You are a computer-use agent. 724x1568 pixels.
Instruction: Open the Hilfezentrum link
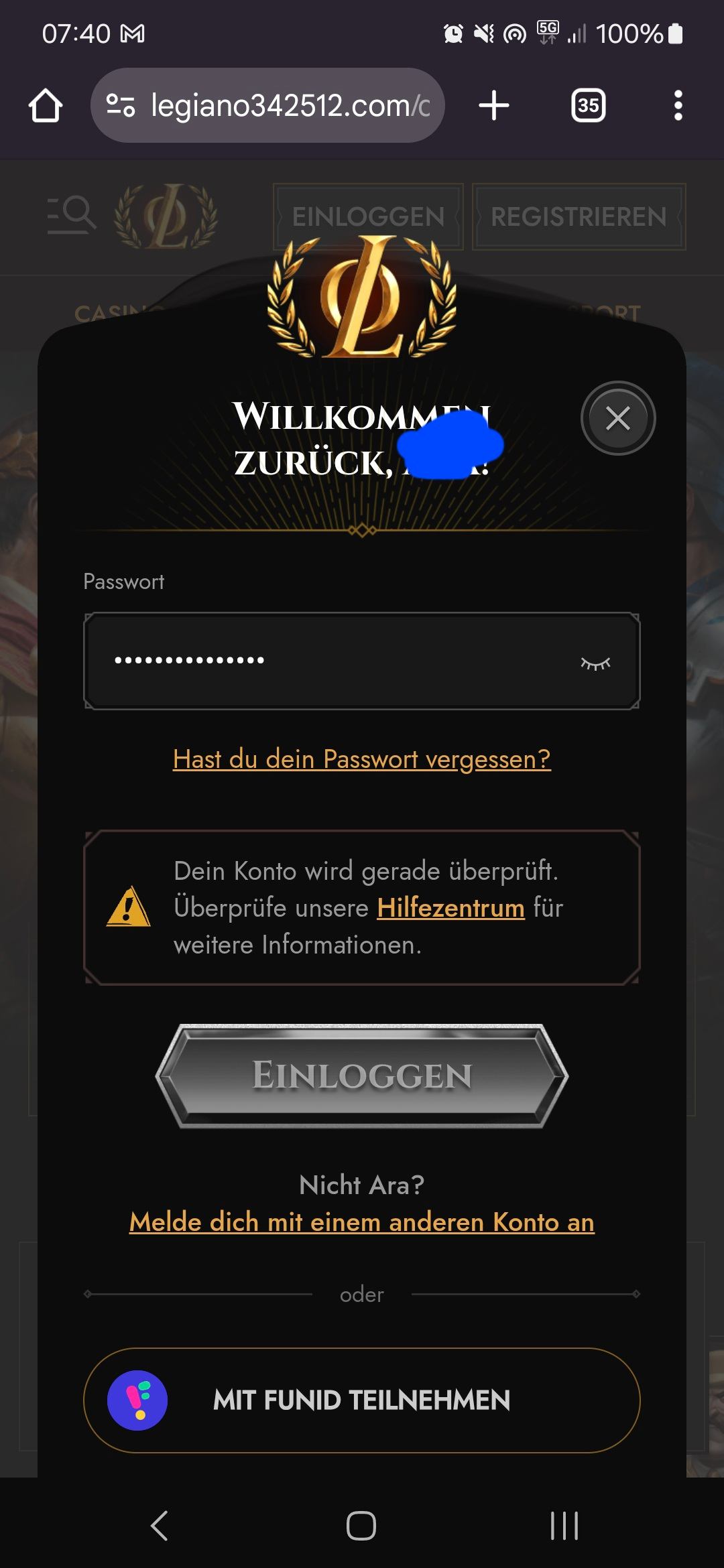pyautogui.click(x=450, y=908)
